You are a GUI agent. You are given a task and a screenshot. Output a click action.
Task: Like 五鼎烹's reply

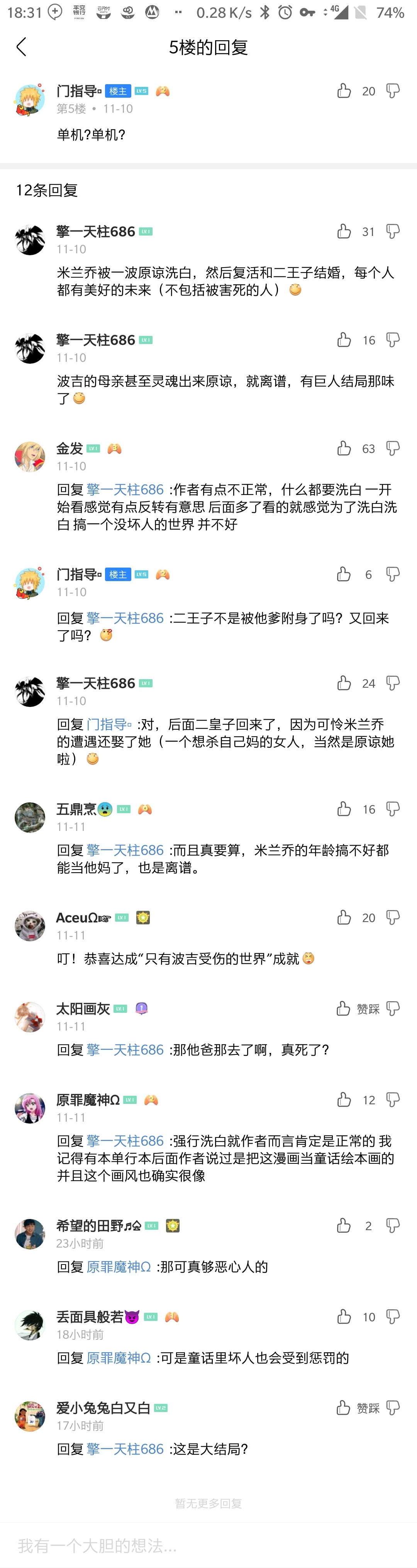click(344, 809)
